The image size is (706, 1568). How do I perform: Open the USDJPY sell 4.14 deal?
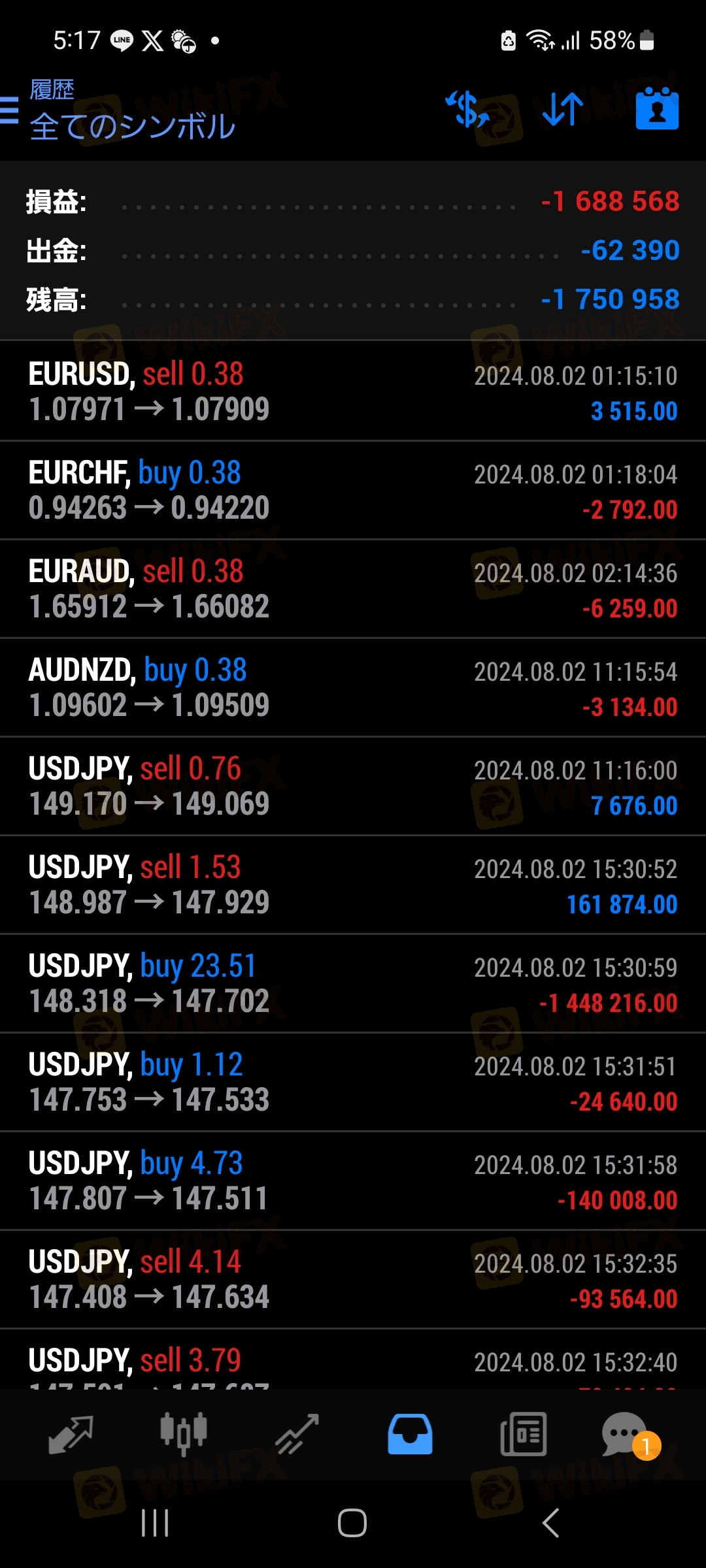click(x=353, y=1279)
